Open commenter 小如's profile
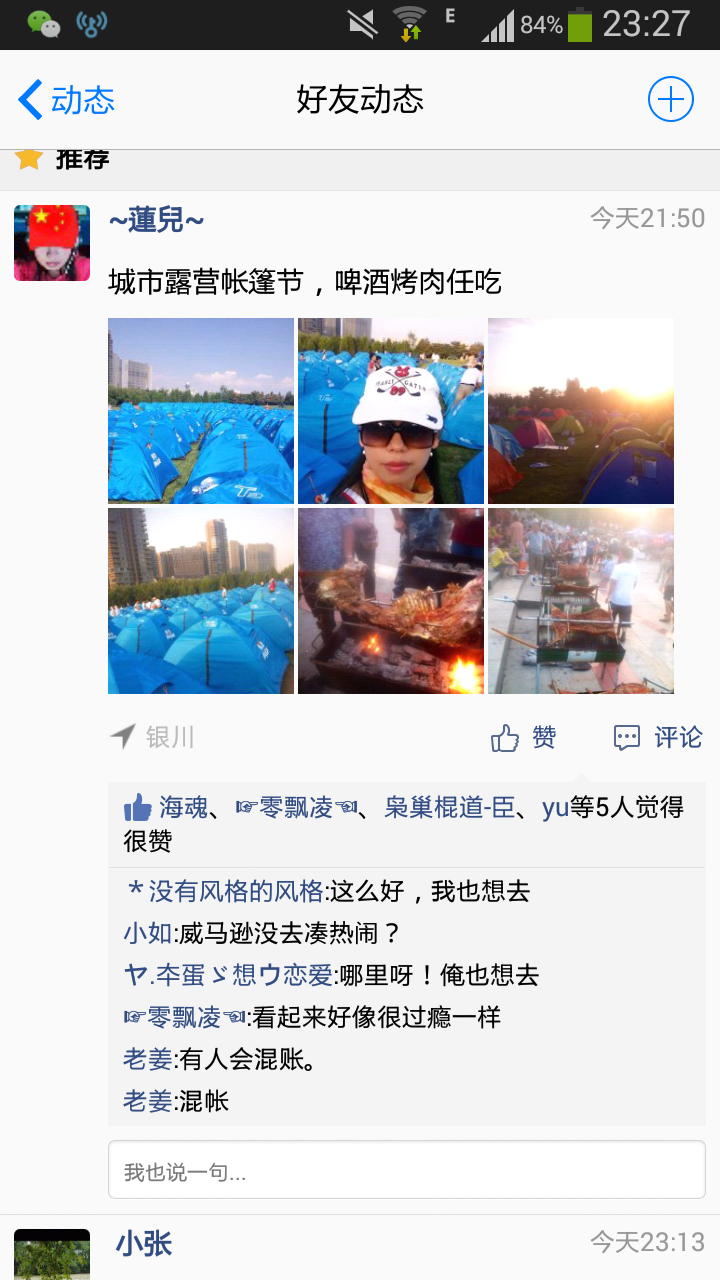This screenshot has height=1280, width=720. click(147, 933)
